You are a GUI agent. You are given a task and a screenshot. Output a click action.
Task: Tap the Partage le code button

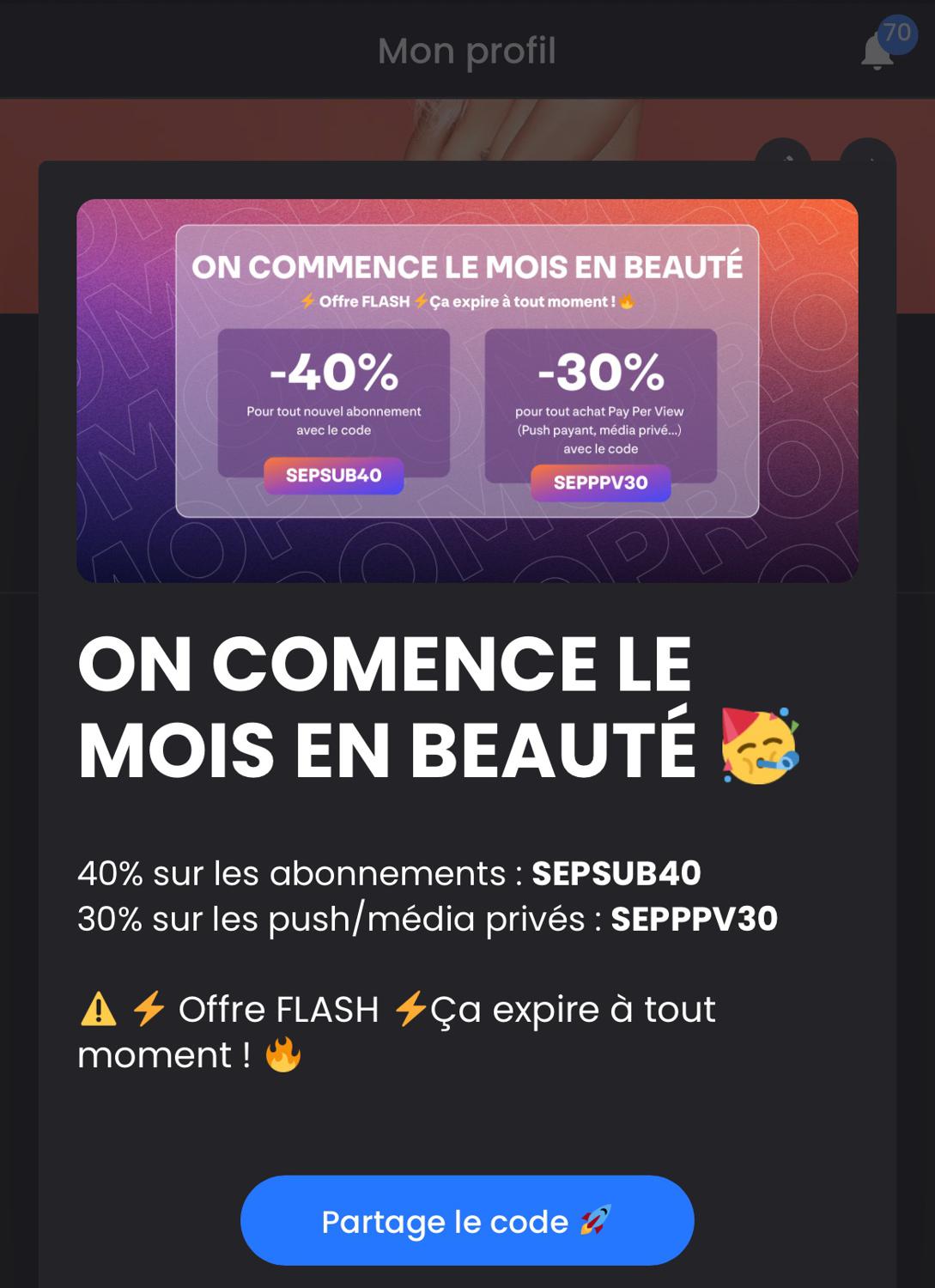466,1220
